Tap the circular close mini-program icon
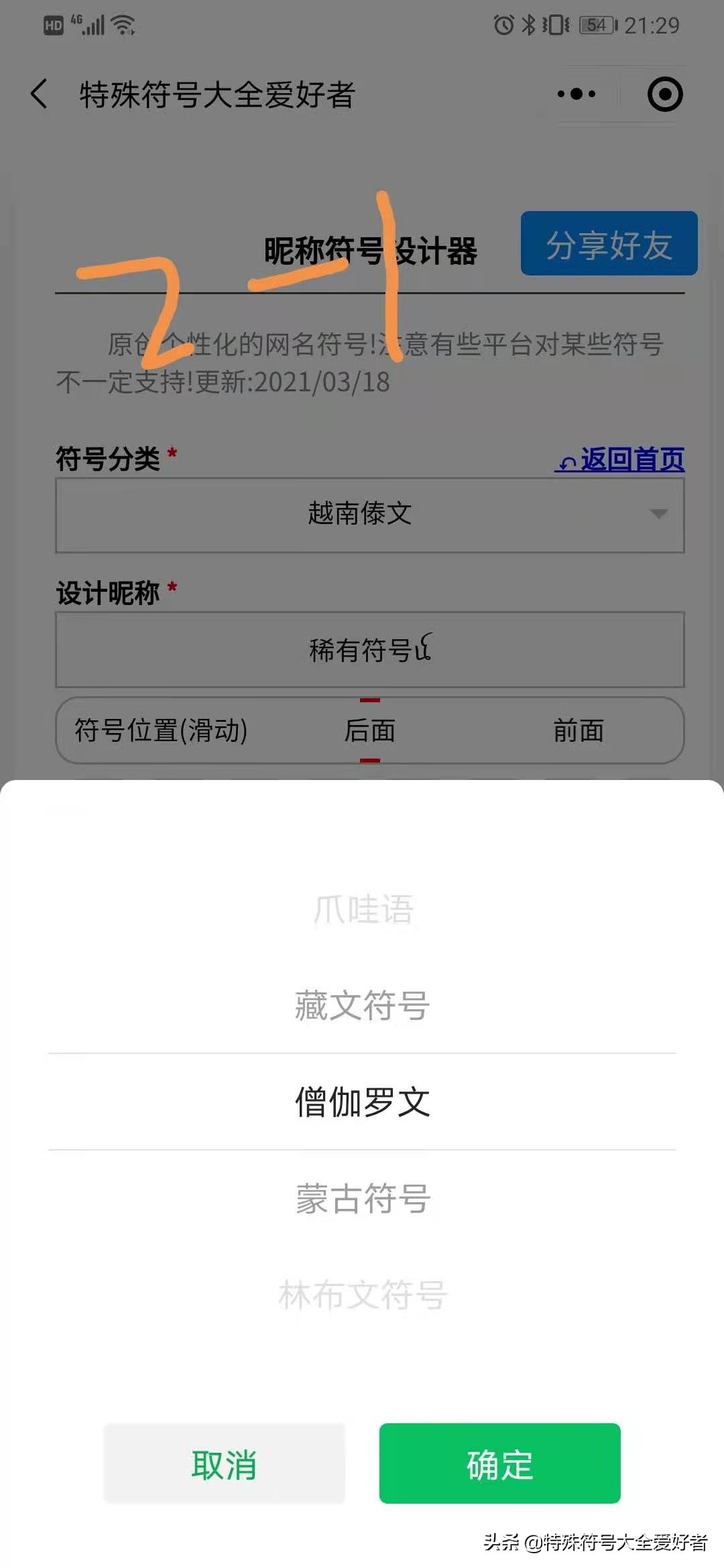The height and width of the screenshot is (1568, 724). coord(666,94)
